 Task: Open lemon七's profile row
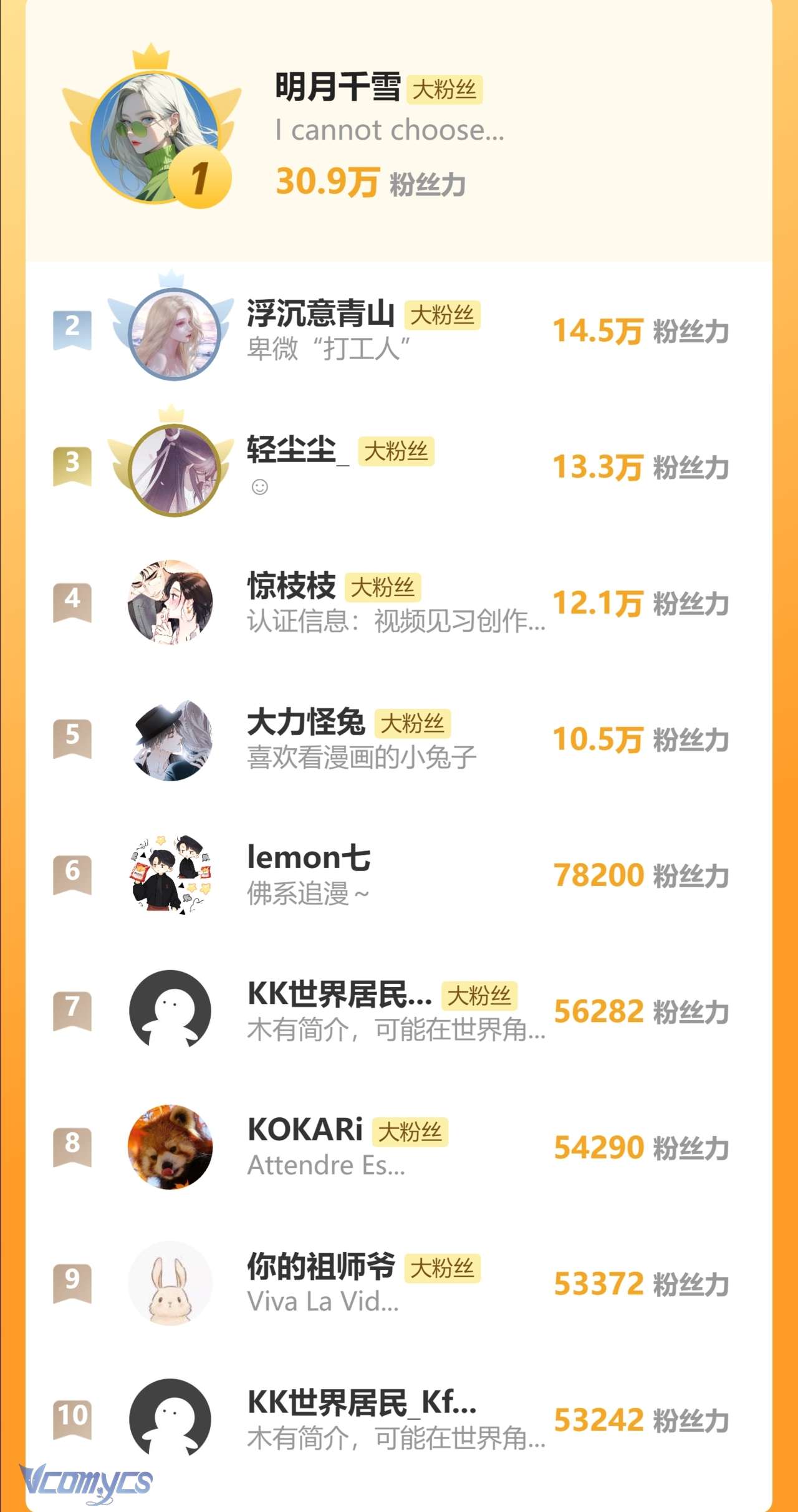click(x=309, y=859)
